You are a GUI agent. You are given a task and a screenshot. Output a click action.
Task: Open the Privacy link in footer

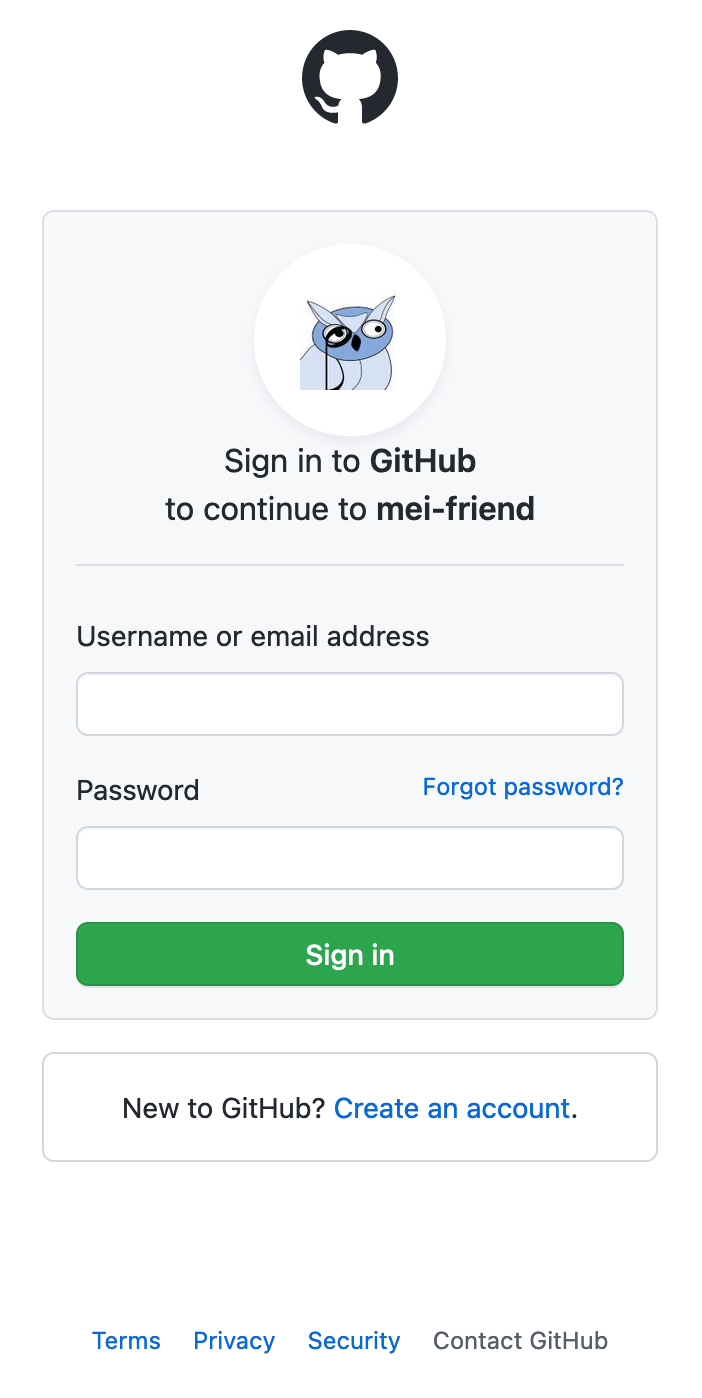(x=234, y=1341)
